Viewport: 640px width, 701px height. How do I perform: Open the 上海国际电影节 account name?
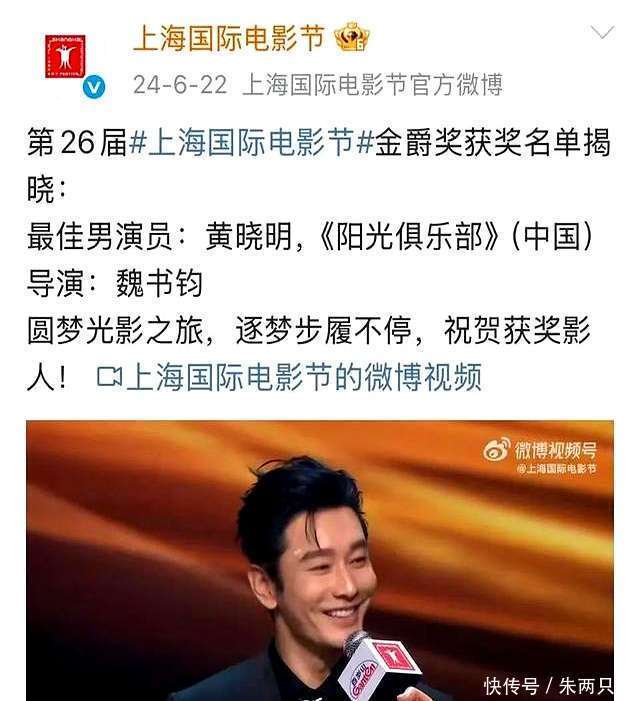(229, 39)
